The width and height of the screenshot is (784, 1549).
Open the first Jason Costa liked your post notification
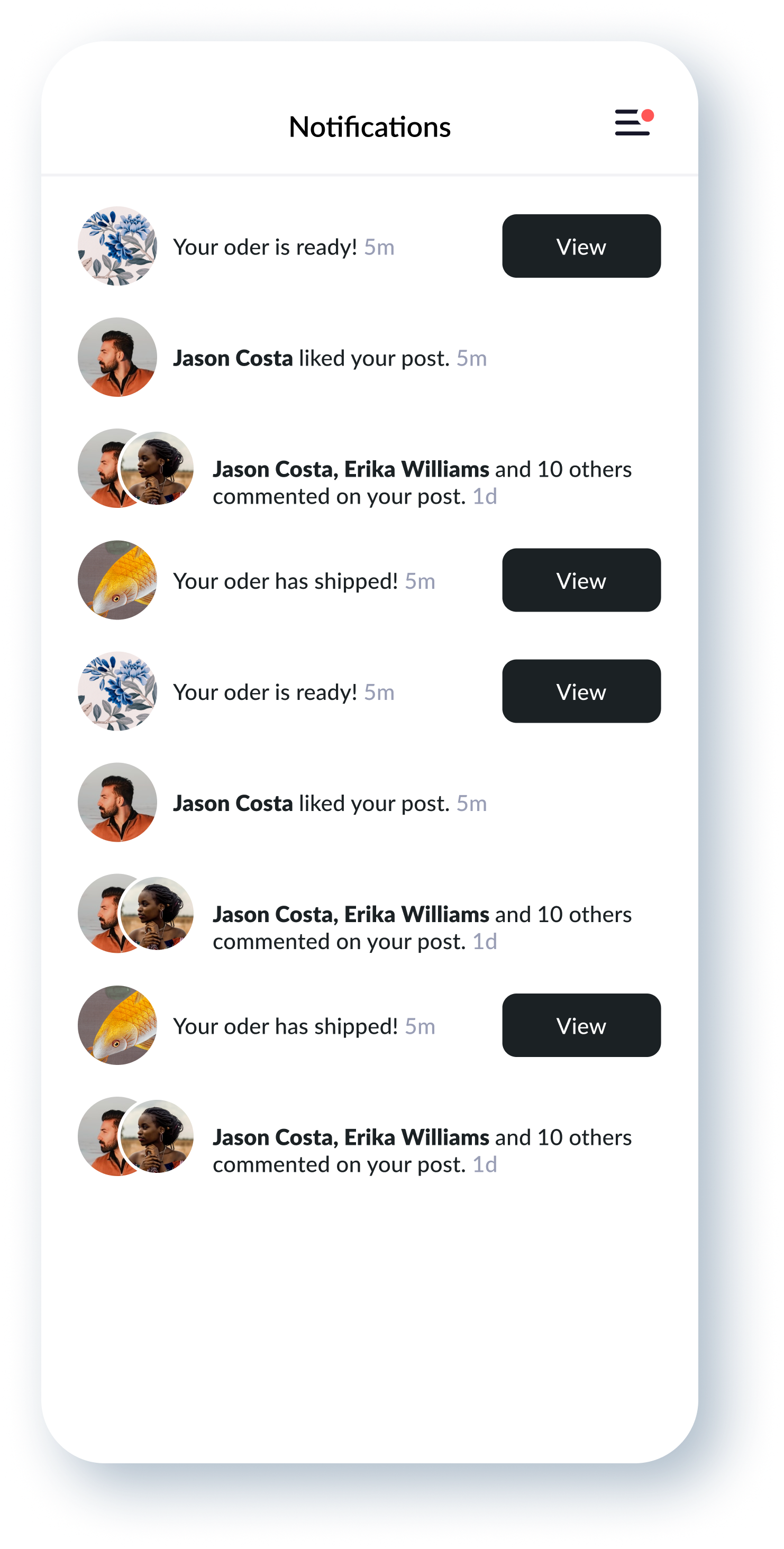tap(329, 358)
